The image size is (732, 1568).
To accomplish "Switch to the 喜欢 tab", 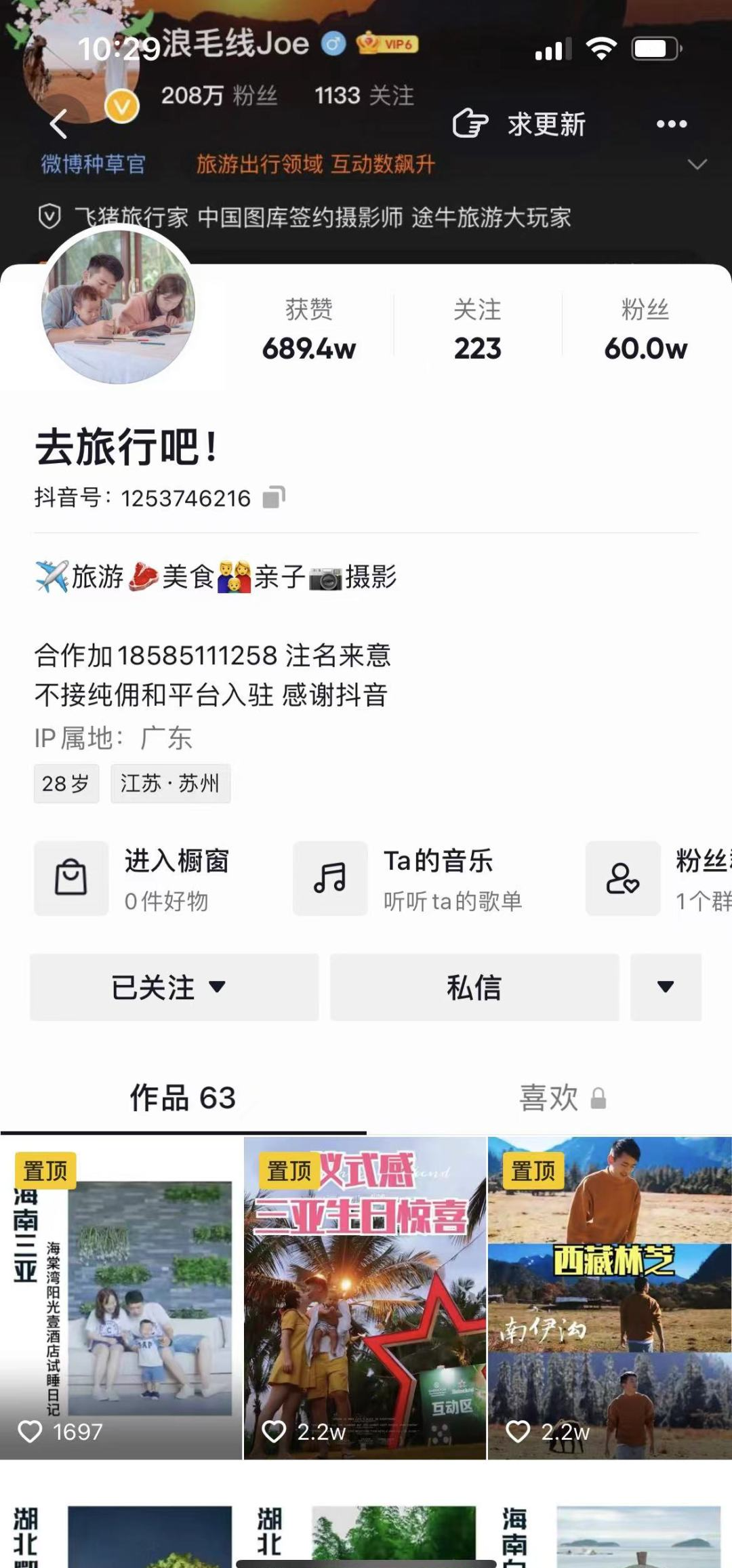I will [549, 1098].
